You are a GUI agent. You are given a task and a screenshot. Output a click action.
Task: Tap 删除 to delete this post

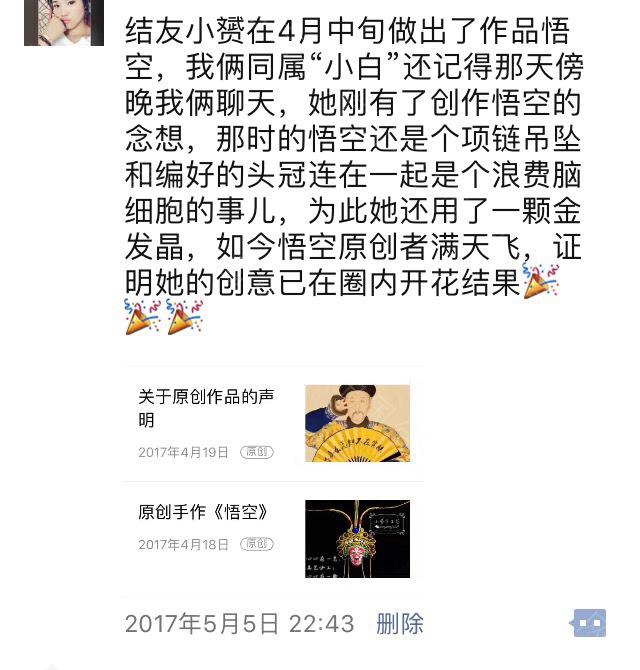point(400,624)
